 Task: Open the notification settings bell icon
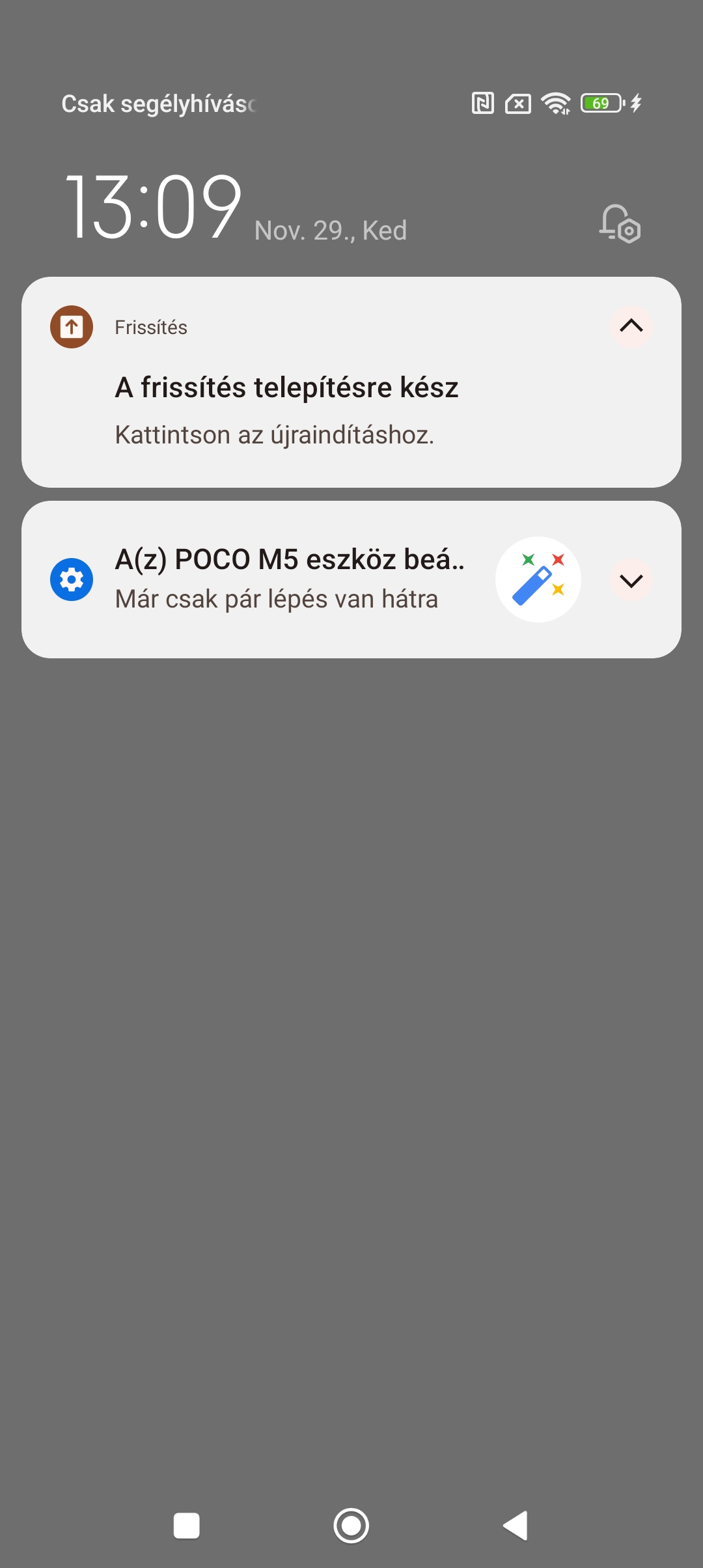(x=620, y=224)
